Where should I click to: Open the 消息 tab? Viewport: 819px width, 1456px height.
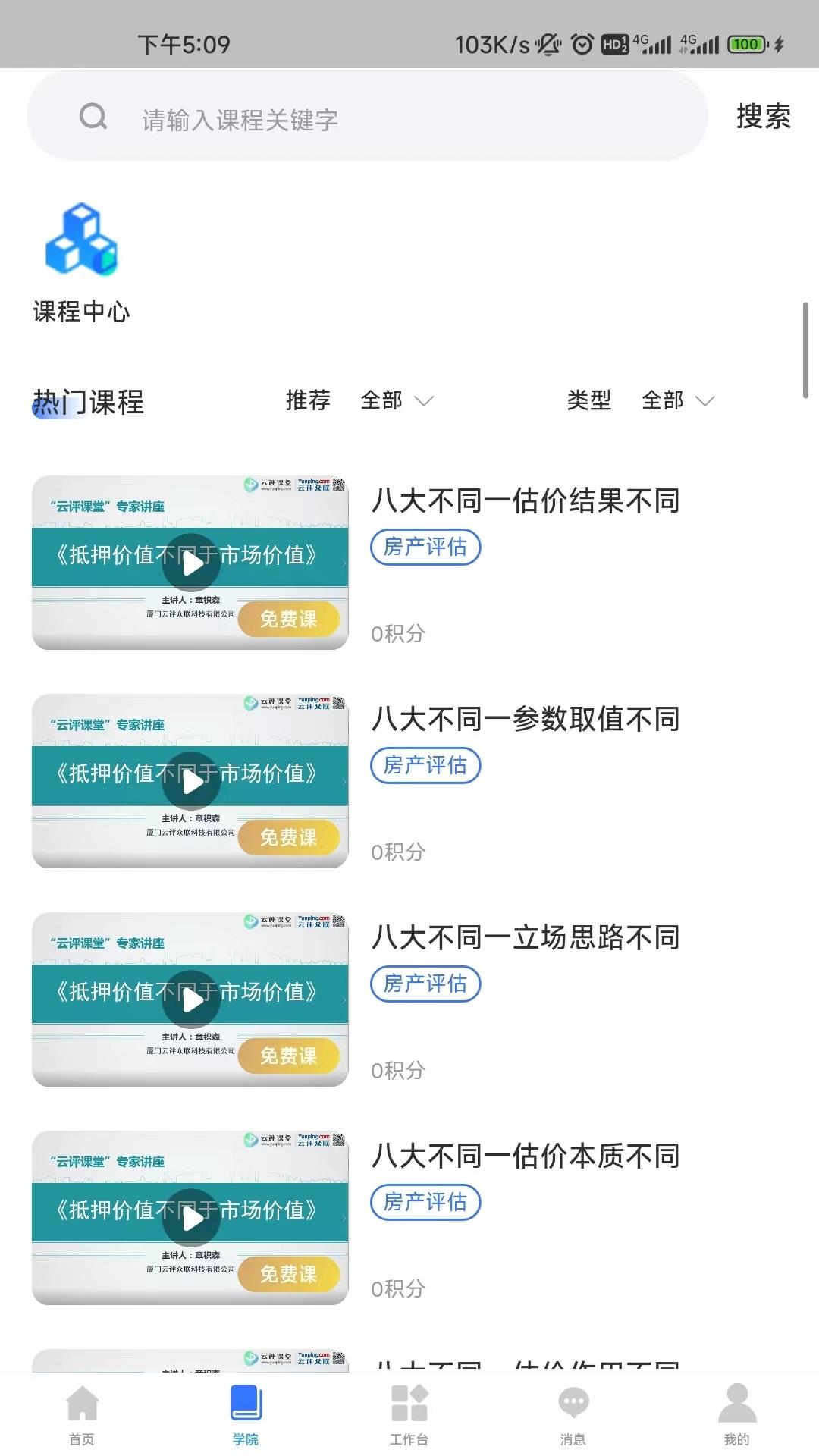(x=573, y=1414)
